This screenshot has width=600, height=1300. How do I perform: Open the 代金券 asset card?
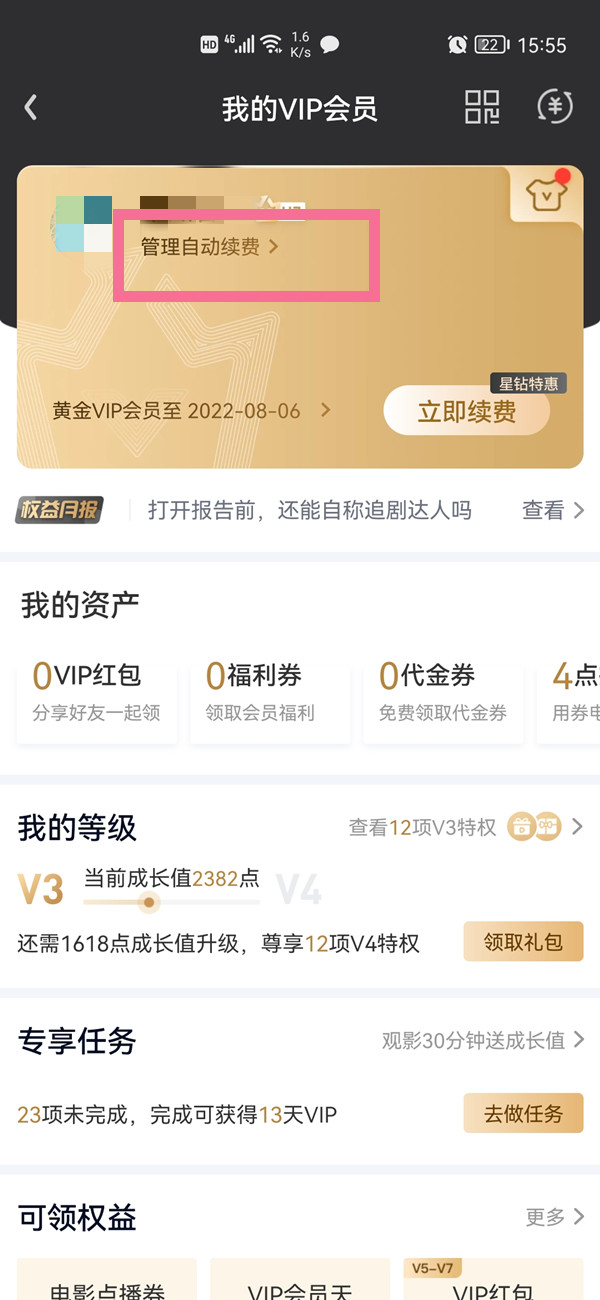click(x=442, y=692)
